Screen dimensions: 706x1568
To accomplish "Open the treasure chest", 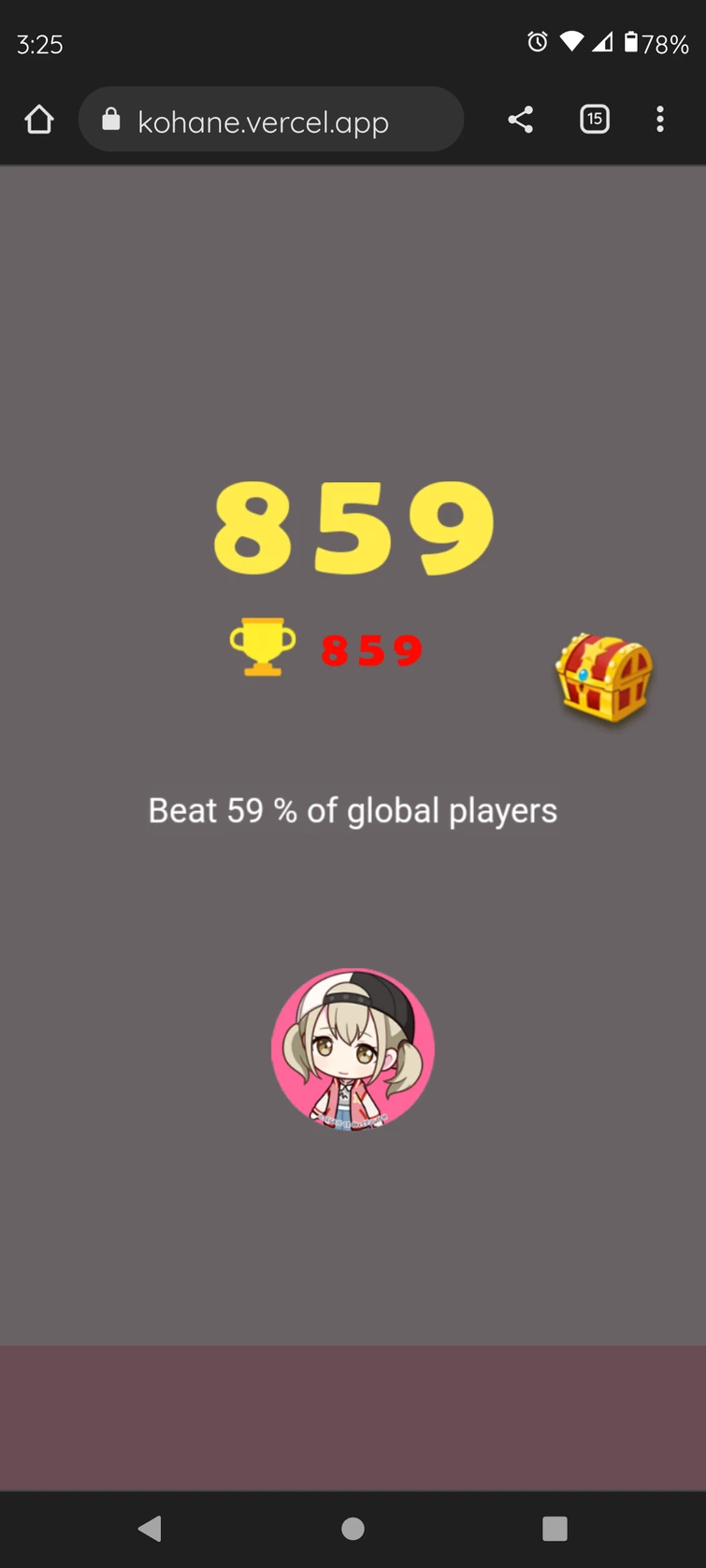I will 604,677.
